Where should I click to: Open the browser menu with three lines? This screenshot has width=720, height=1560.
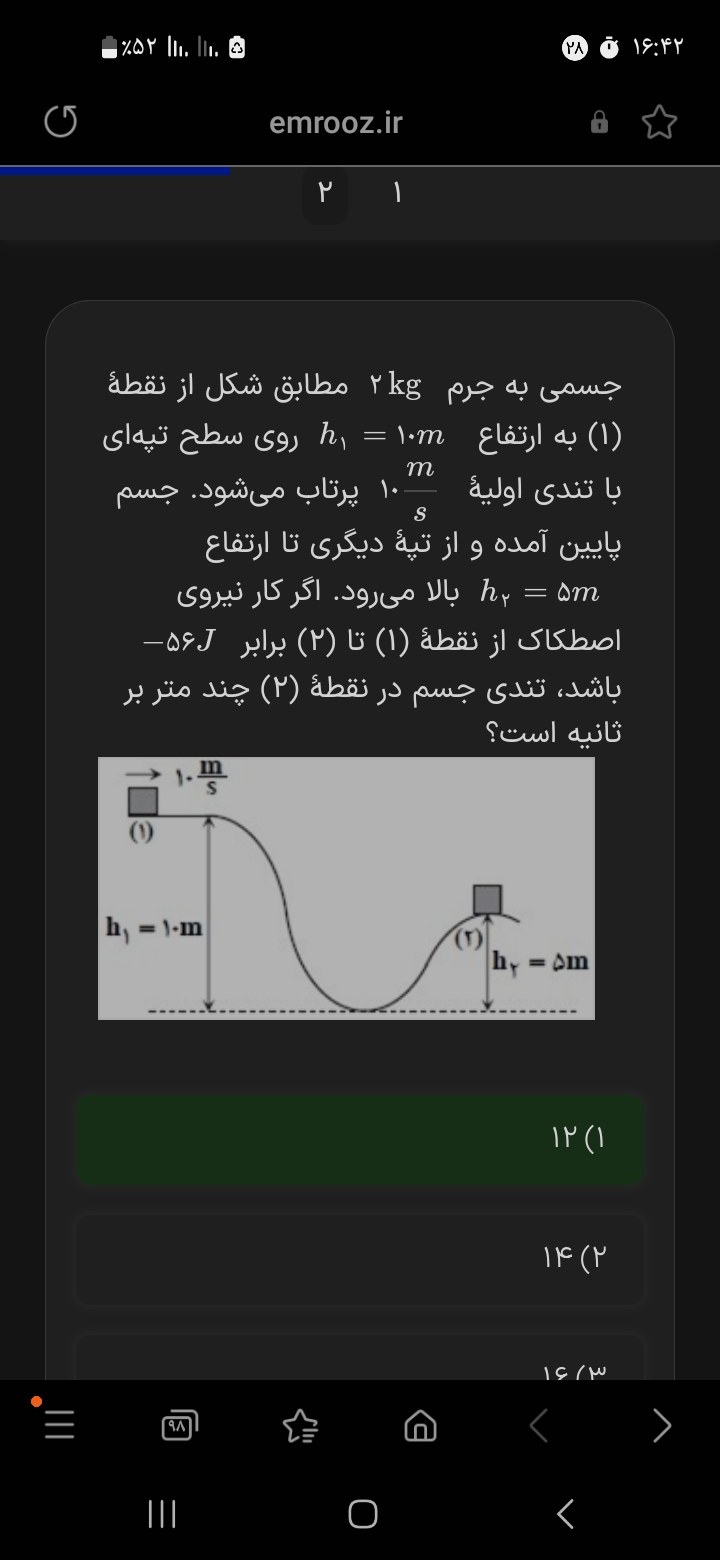tap(60, 1427)
